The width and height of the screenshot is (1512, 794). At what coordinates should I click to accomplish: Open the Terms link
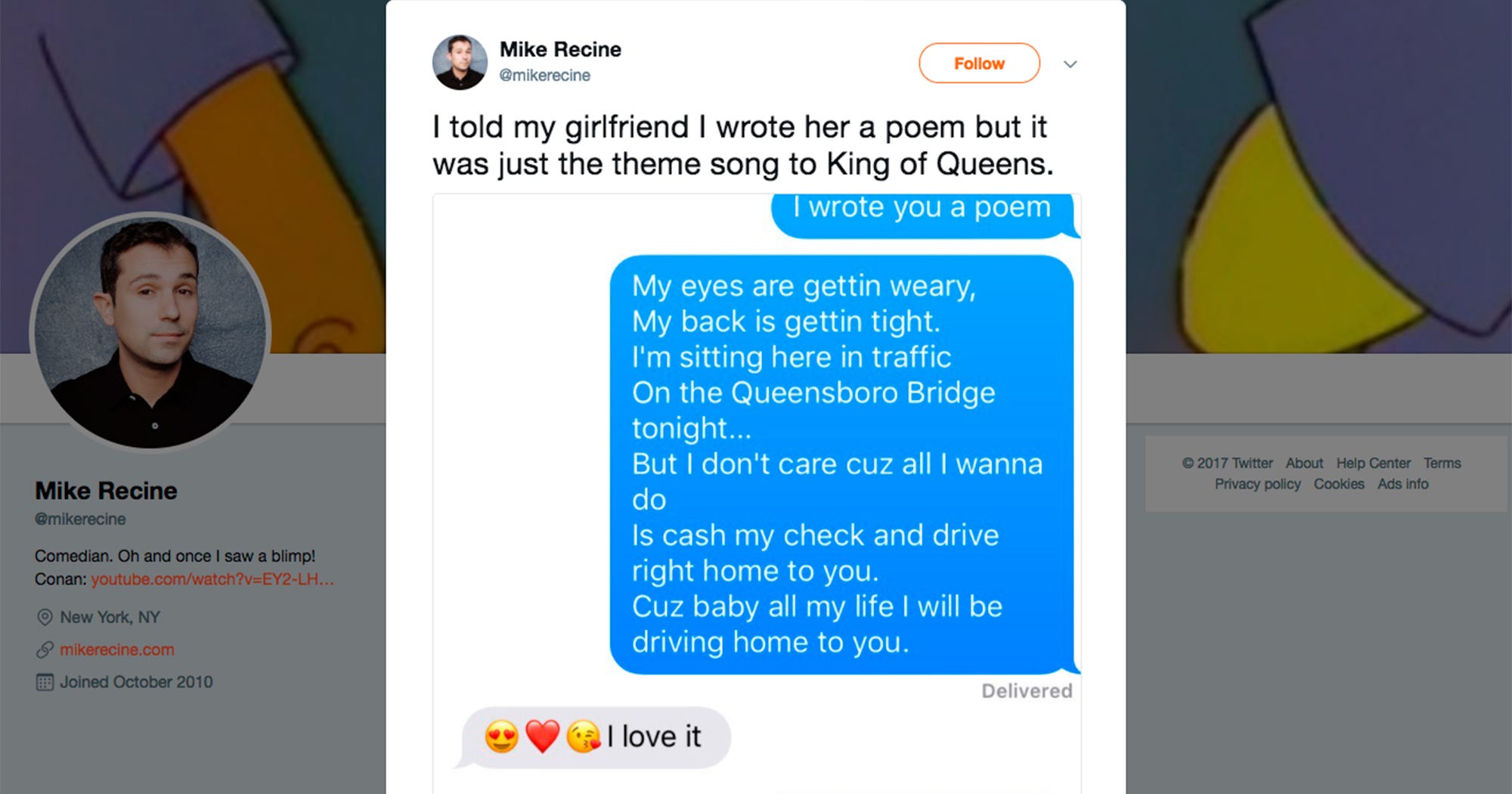pyautogui.click(x=1442, y=463)
